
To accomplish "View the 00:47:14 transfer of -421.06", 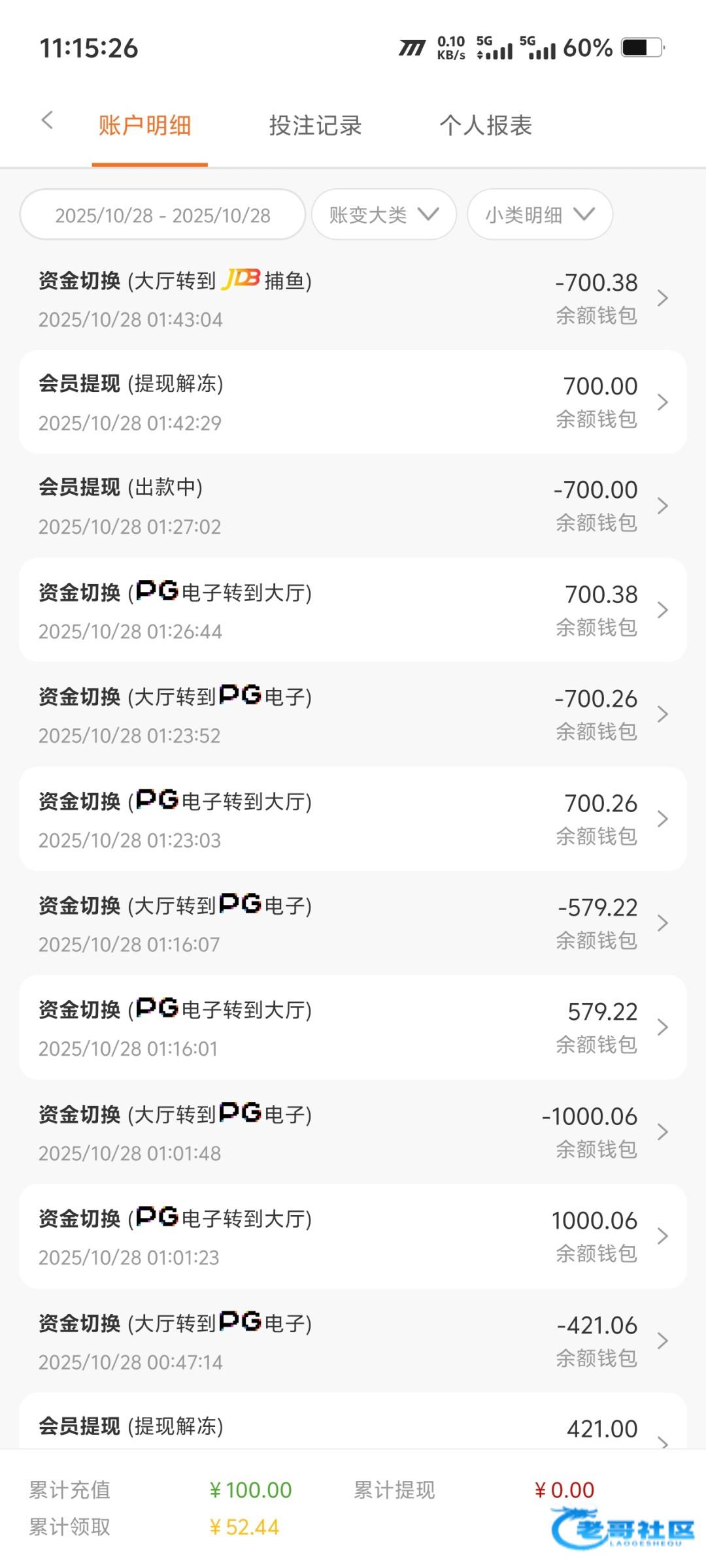I will click(x=353, y=1341).
